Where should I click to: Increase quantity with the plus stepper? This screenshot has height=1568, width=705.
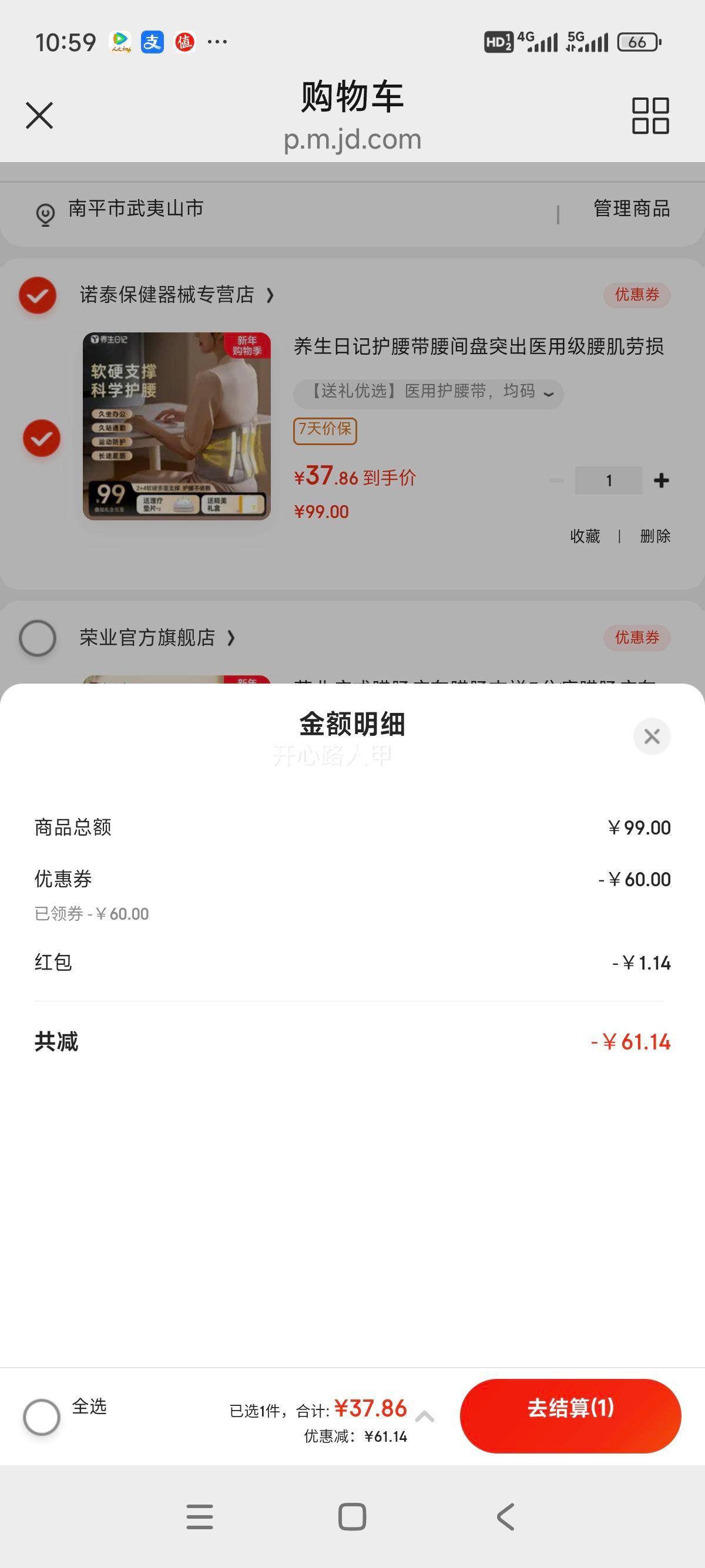661,480
